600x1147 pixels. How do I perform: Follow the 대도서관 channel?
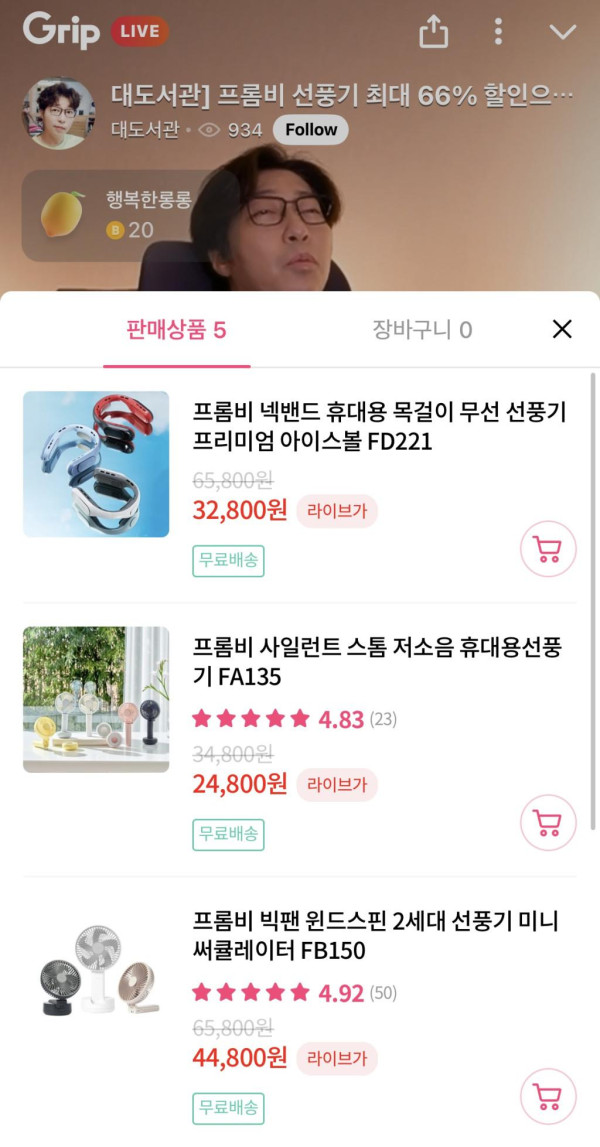(x=310, y=130)
